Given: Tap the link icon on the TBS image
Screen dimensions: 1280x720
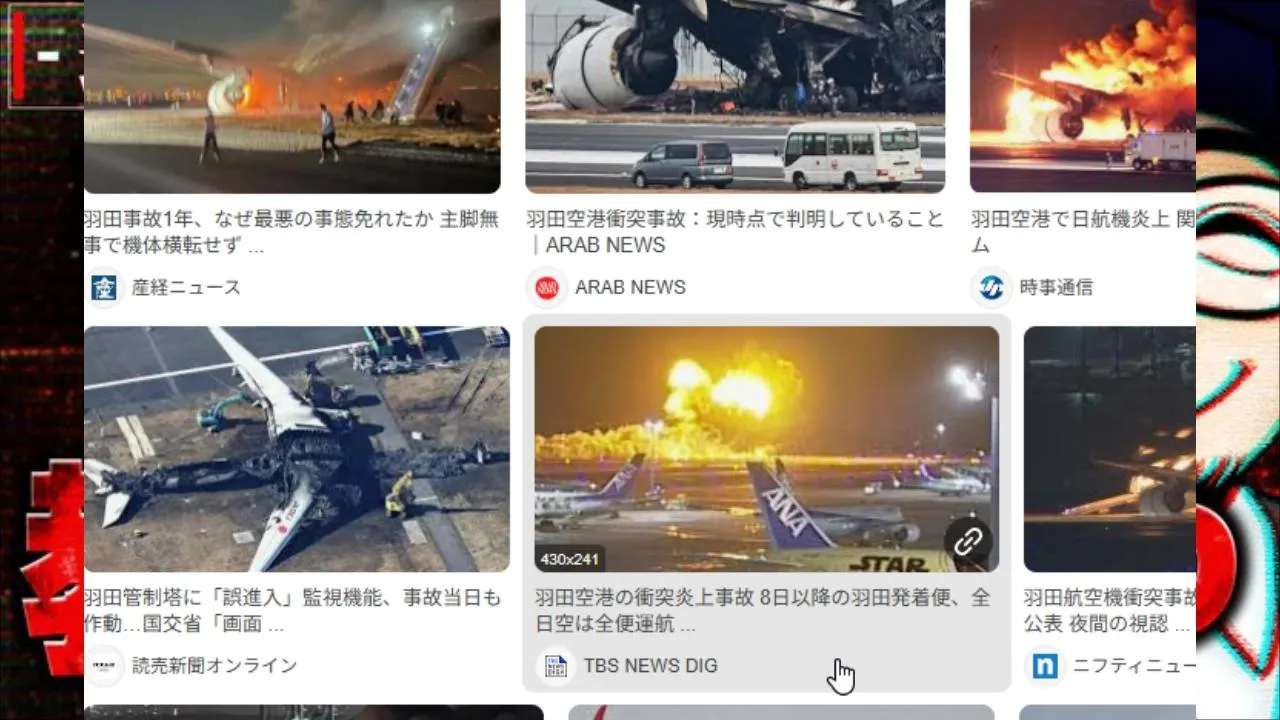Looking at the screenshot, I should click(968, 542).
